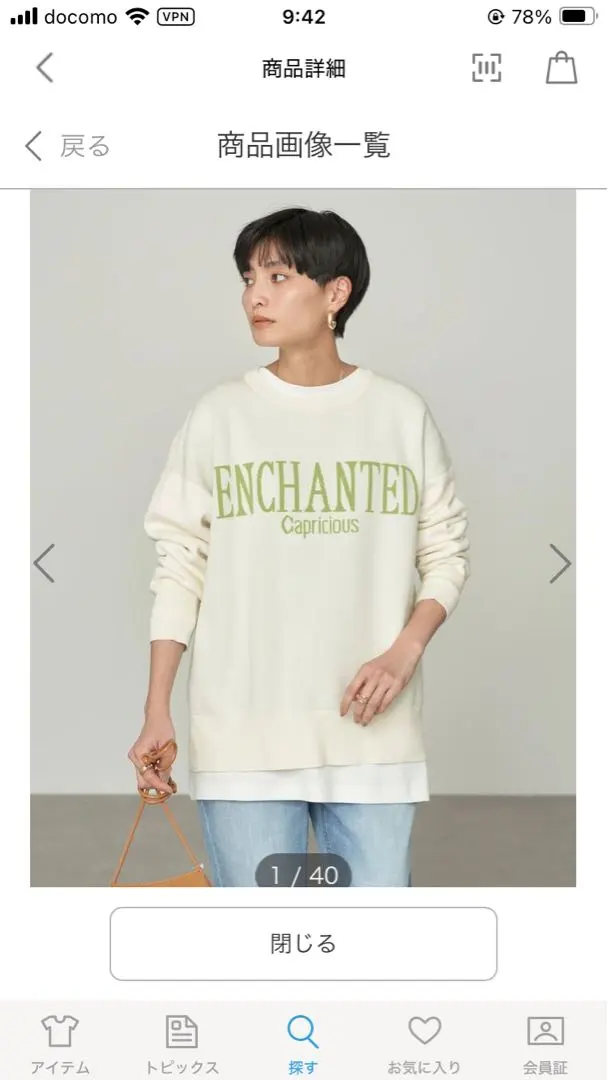Open the 会員証 membership card tab
This screenshot has width=608, height=1080.
[545, 1043]
